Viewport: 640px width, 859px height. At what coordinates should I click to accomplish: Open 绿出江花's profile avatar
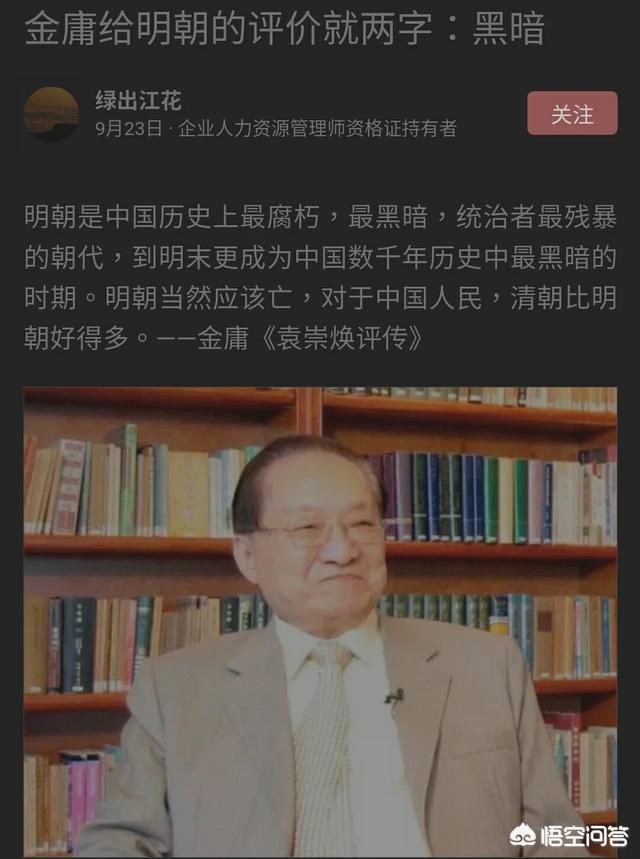[x=51, y=113]
